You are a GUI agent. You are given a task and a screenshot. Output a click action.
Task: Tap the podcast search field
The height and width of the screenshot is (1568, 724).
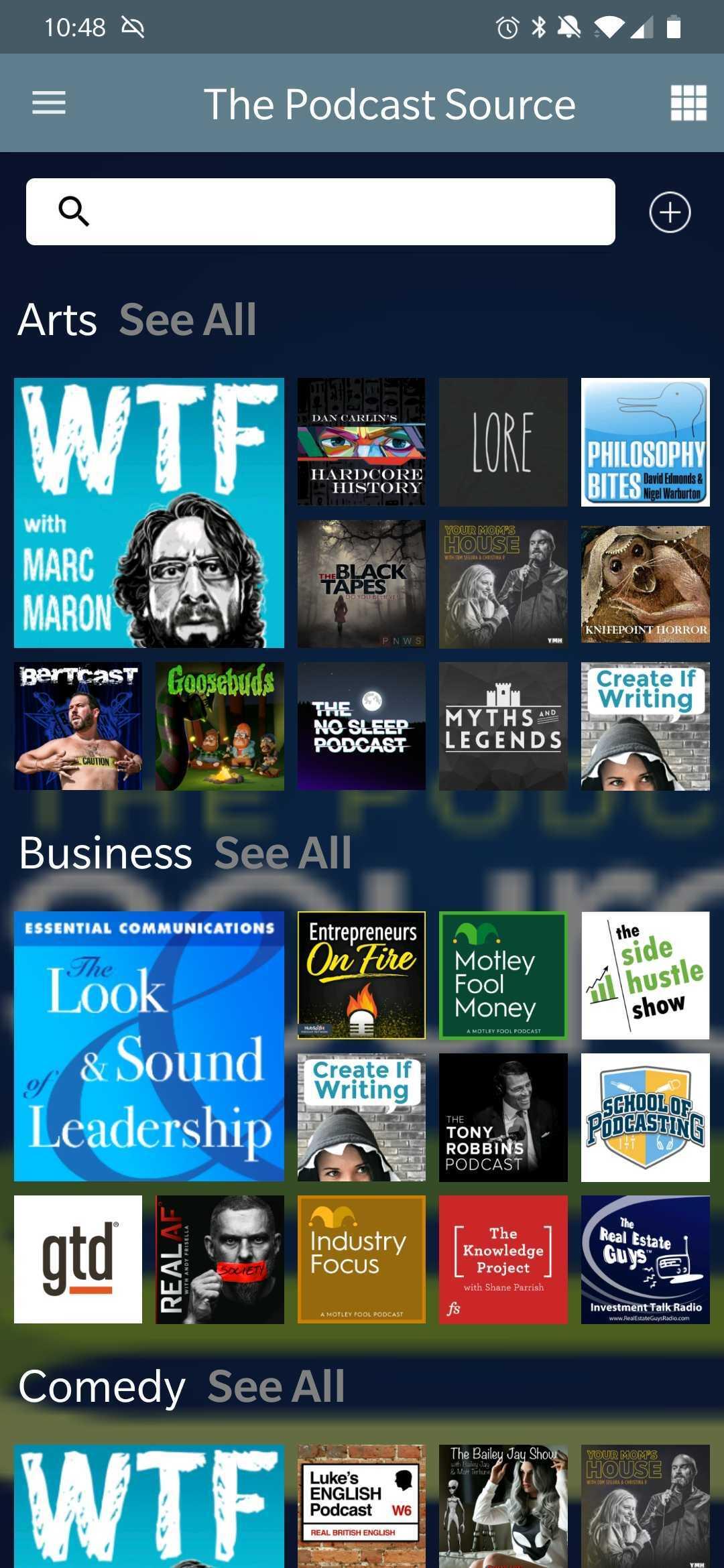(320, 212)
